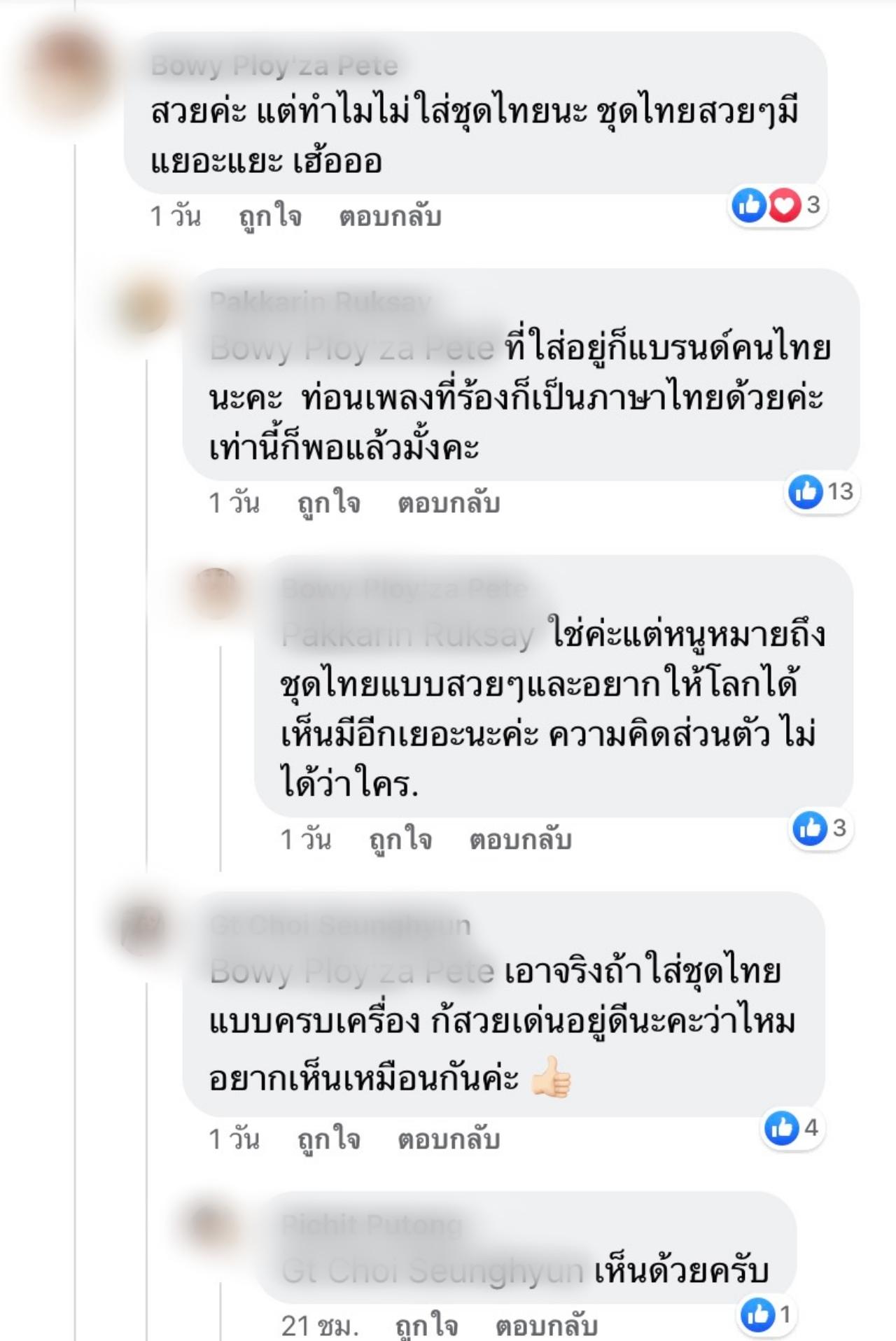Reply to the comment about 'แบรนด์คนไทย'
This screenshot has width=896, height=1341.
pyautogui.click(x=449, y=503)
